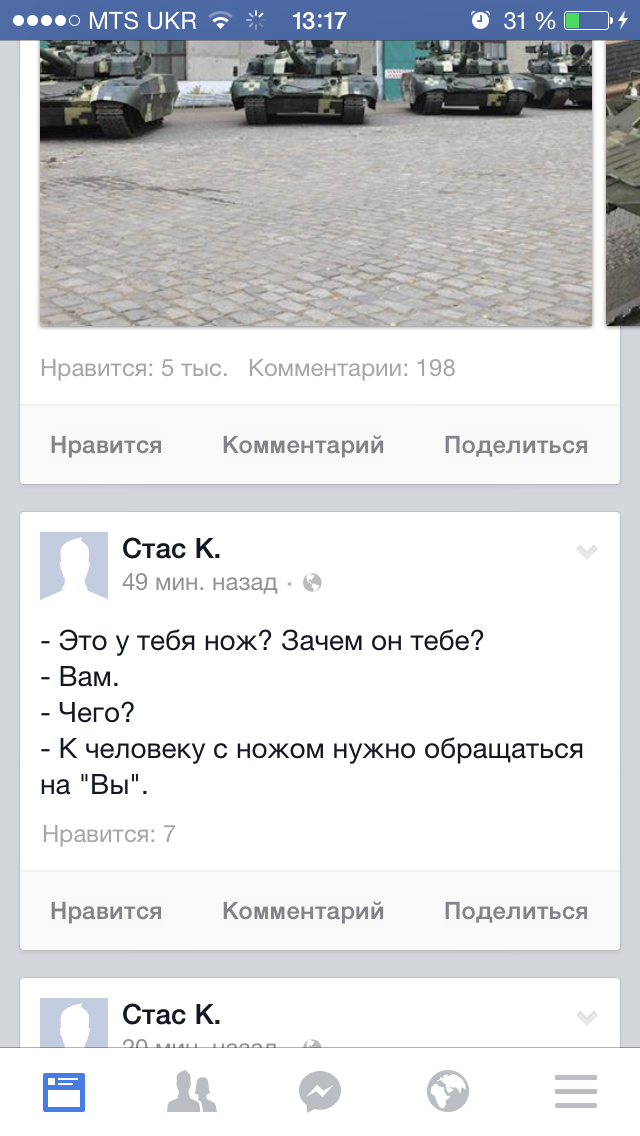Open the Messenger tab
This screenshot has width=640, height=1136.
point(320,1092)
